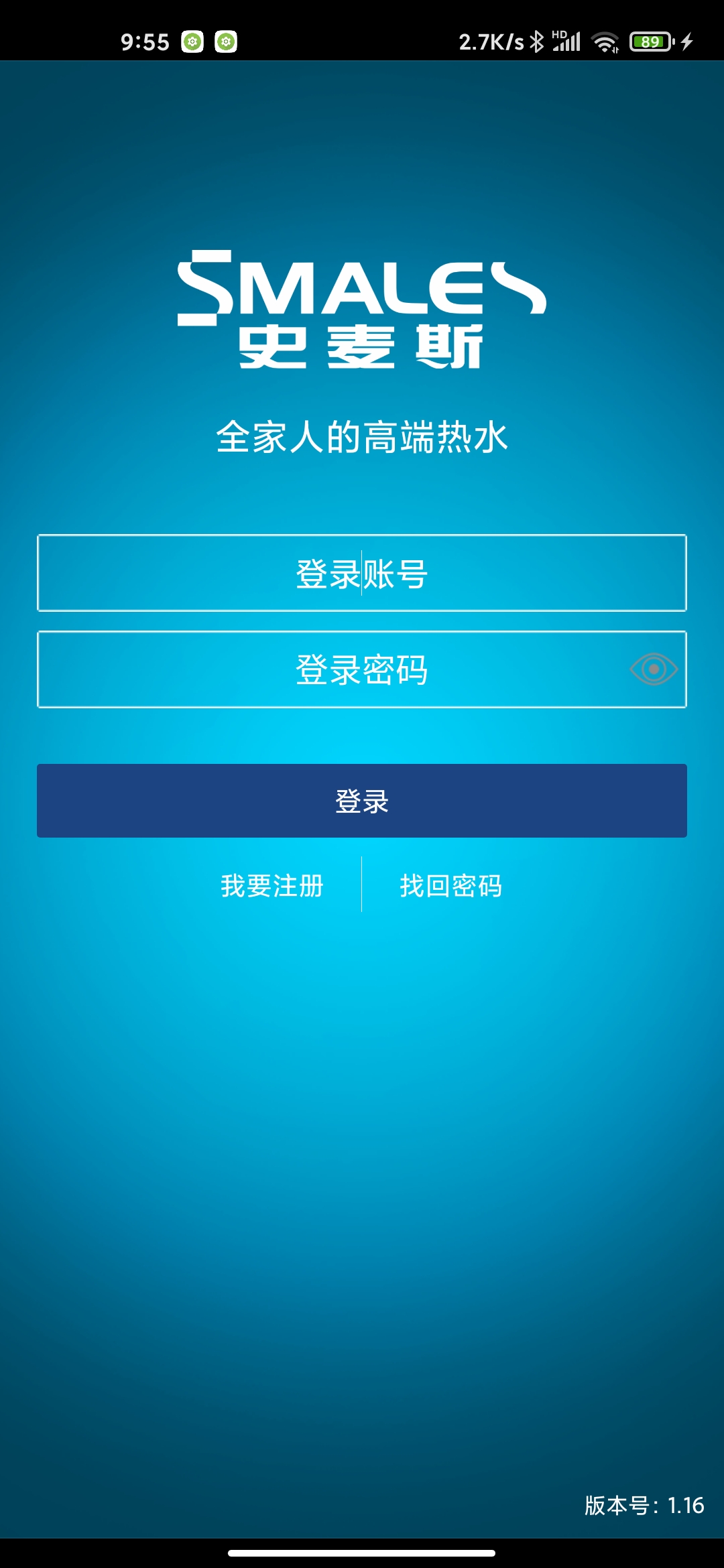Screen dimensions: 724x1568
Task: Tap the 登录 login button
Action: click(x=362, y=801)
